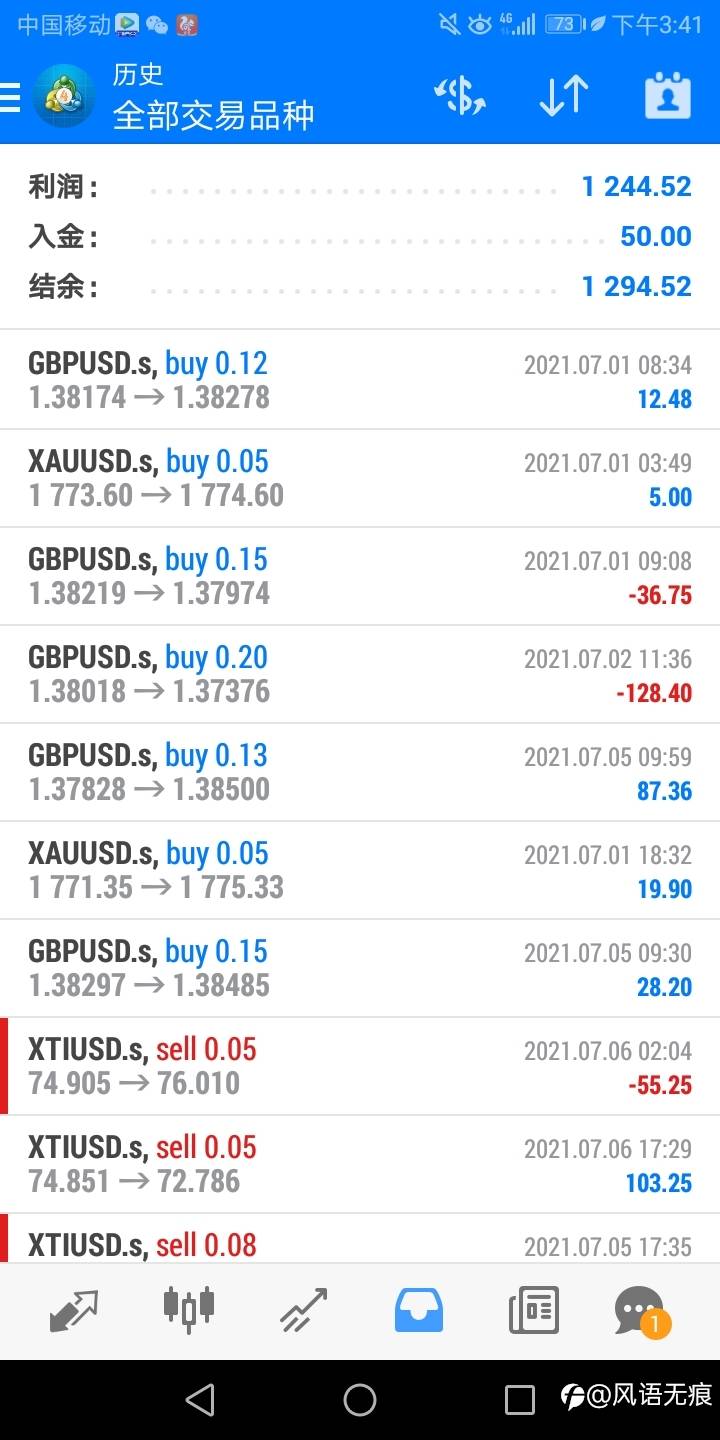Viewport: 720px width, 1440px height.
Task: Switch to the Trade tab
Action: coord(303,1310)
